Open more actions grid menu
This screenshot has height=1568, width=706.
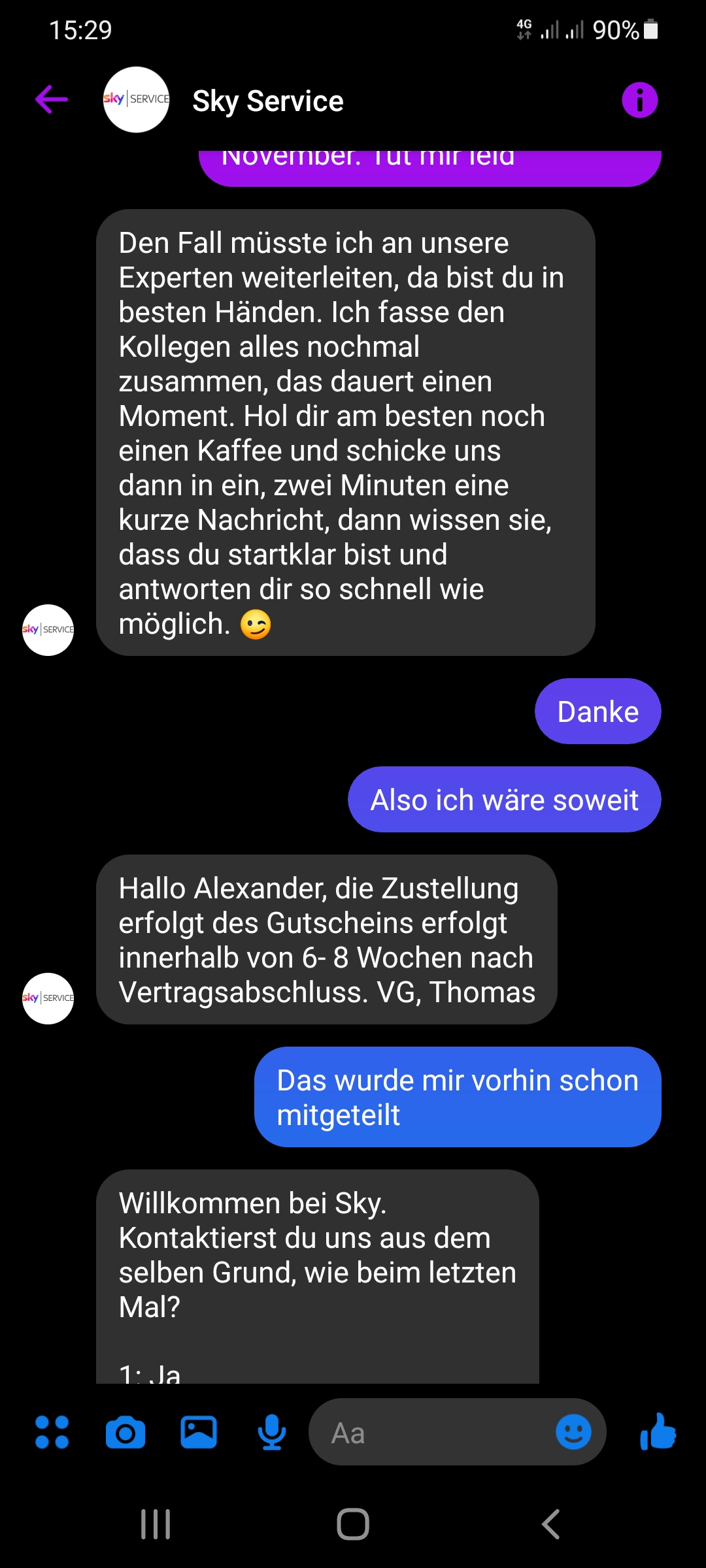coord(52,1433)
